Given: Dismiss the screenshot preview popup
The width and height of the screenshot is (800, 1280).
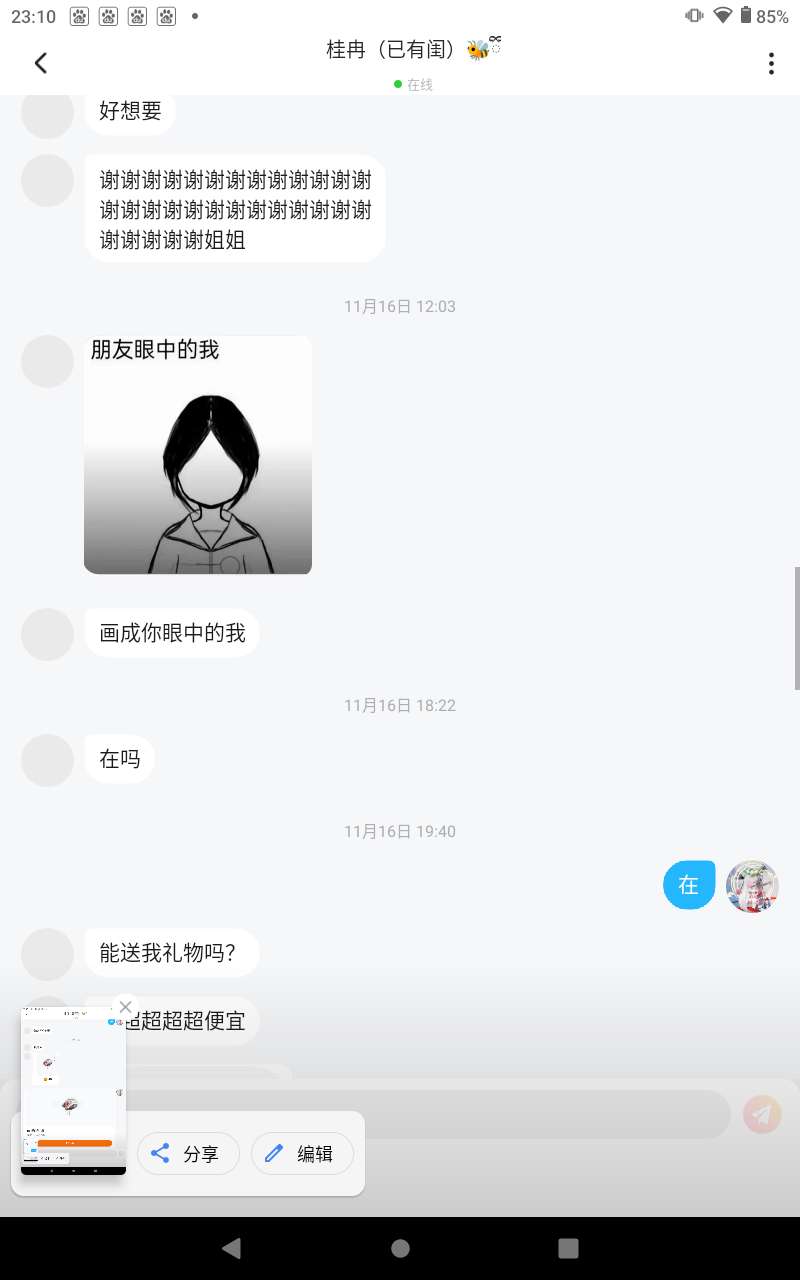Looking at the screenshot, I should coord(125,1006).
